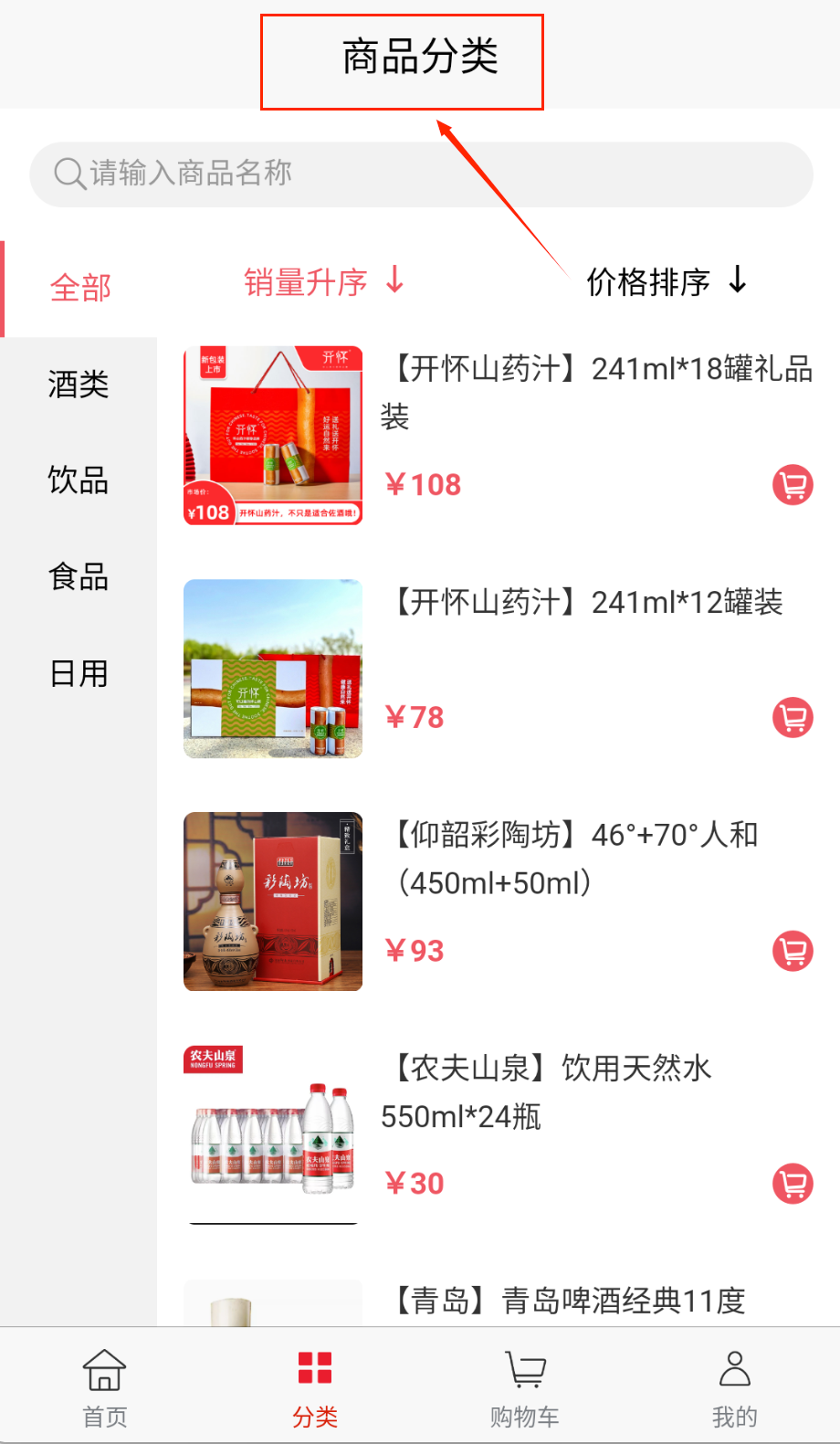Switch to the 酒类 category
The image size is (840, 1444).
[x=79, y=385]
